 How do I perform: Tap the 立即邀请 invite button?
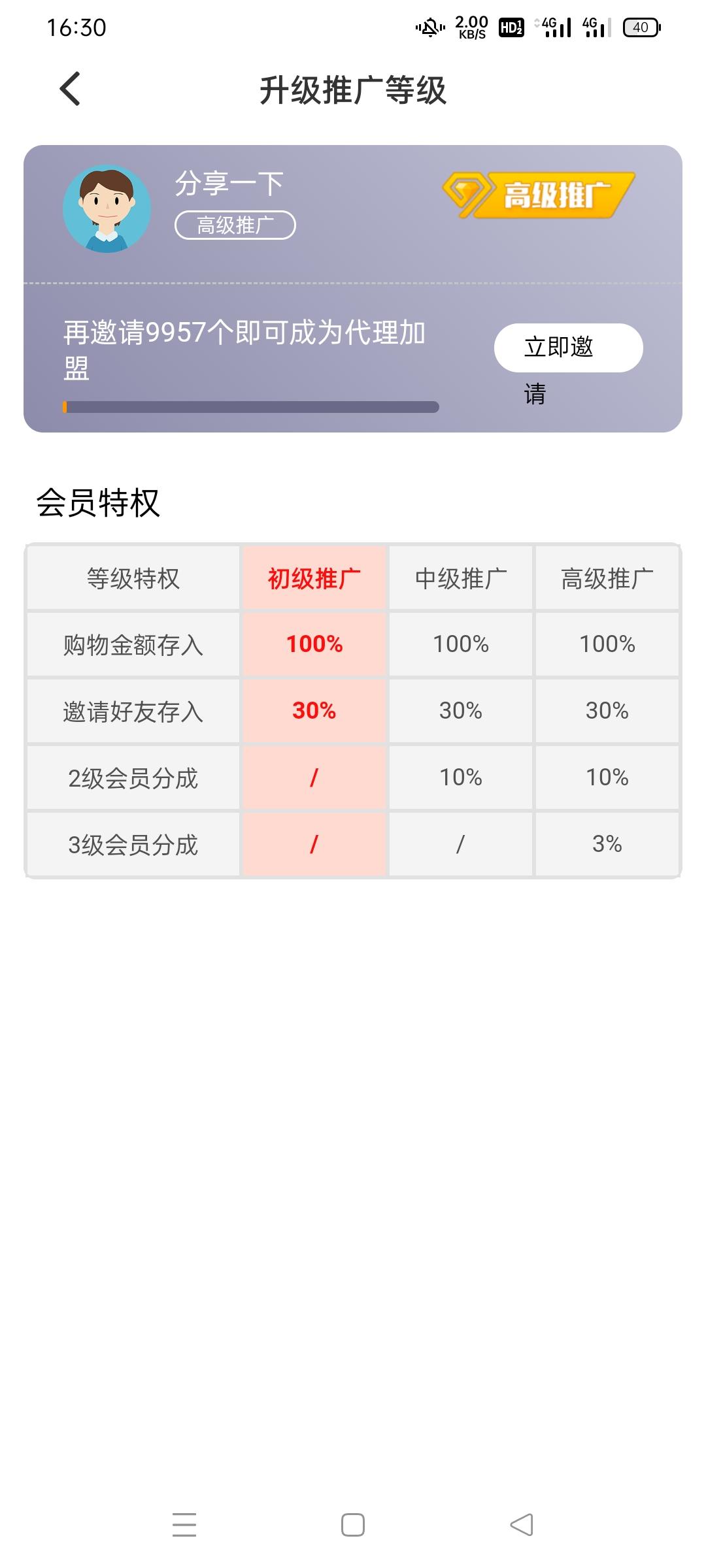(568, 348)
